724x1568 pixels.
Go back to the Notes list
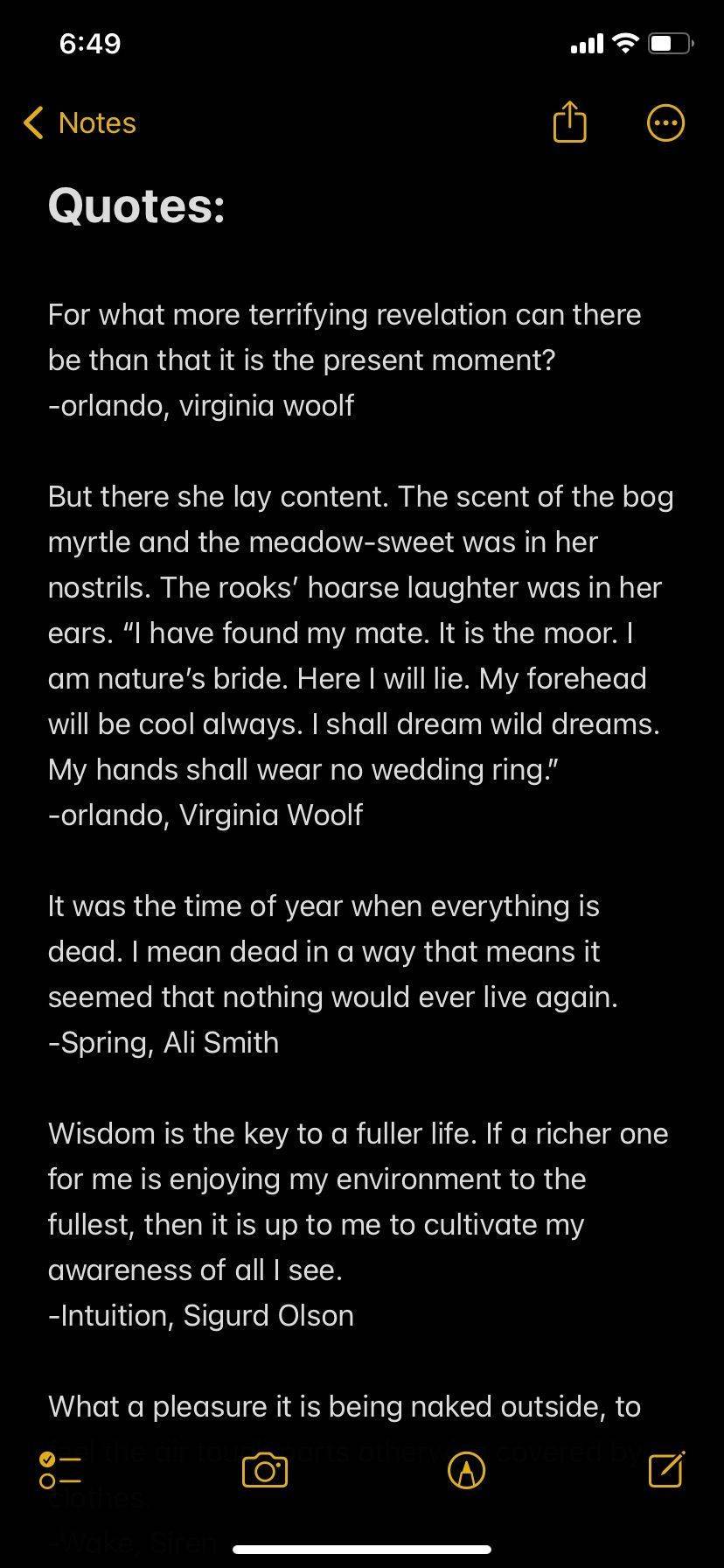point(80,123)
